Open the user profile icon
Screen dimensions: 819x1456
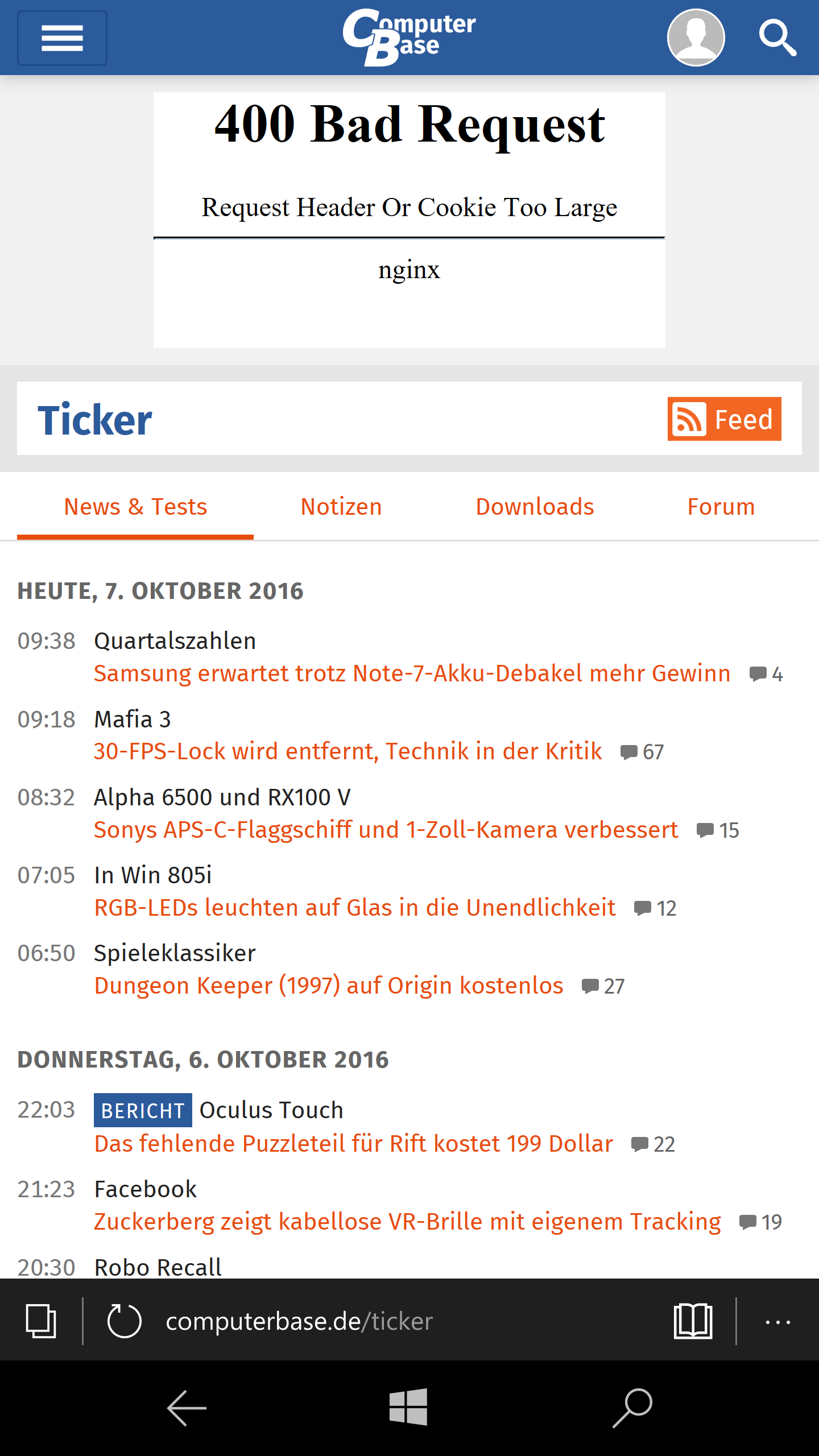(695, 38)
